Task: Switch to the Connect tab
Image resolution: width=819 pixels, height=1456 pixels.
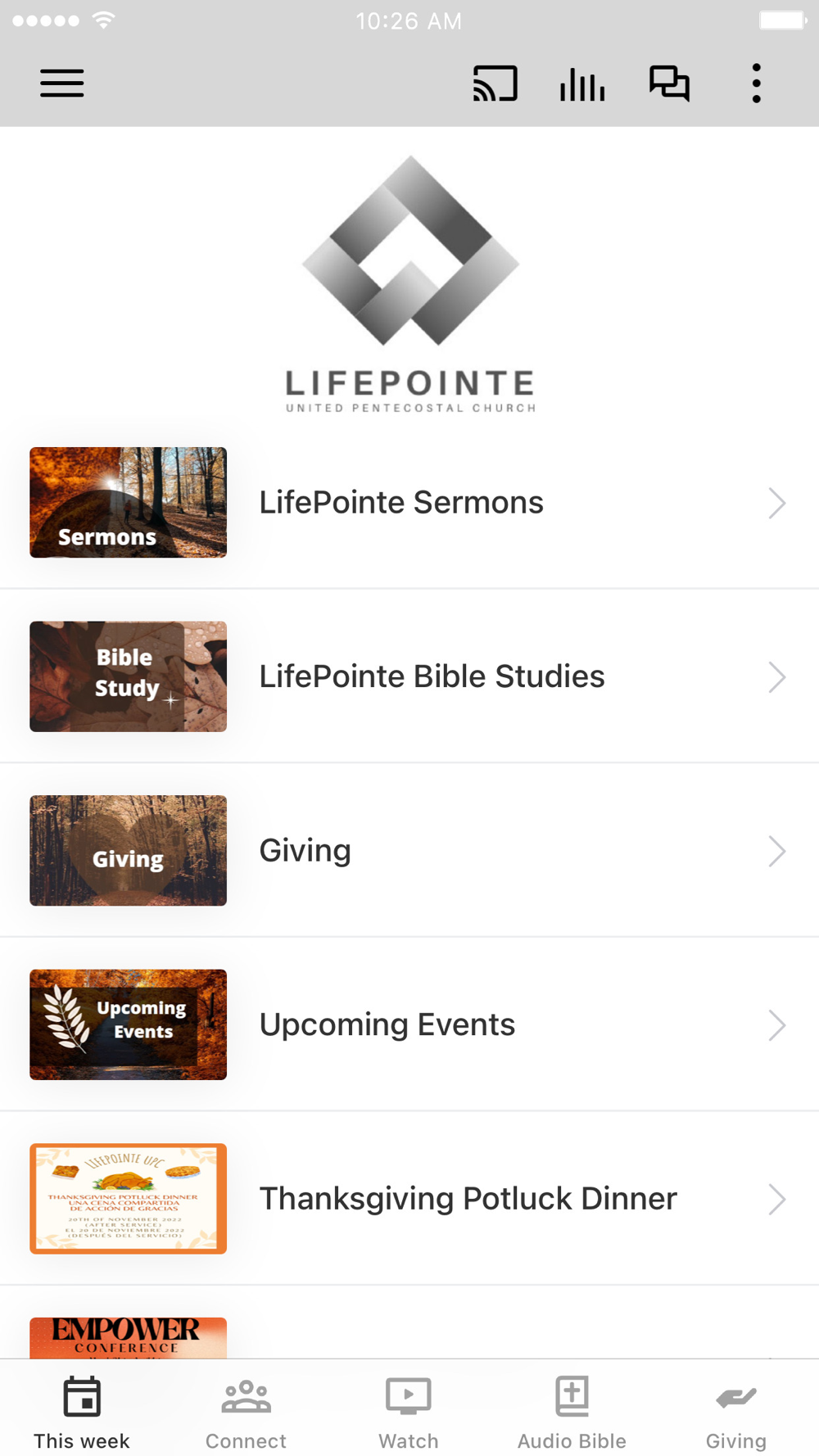Action: click(246, 1412)
